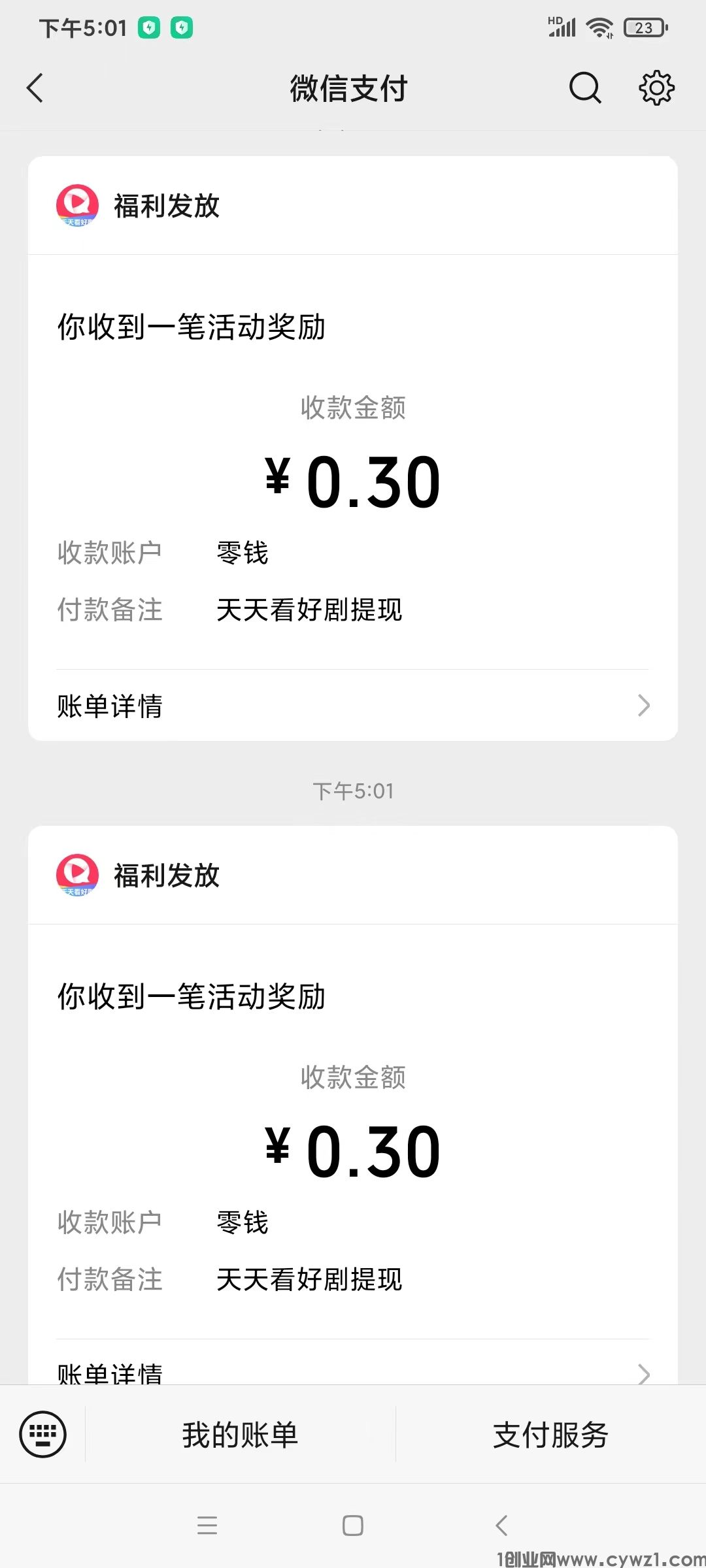This screenshot has width=706, height=1568.
Task: Tap 福利发放 avatar on first reward message
Action: 76,205
